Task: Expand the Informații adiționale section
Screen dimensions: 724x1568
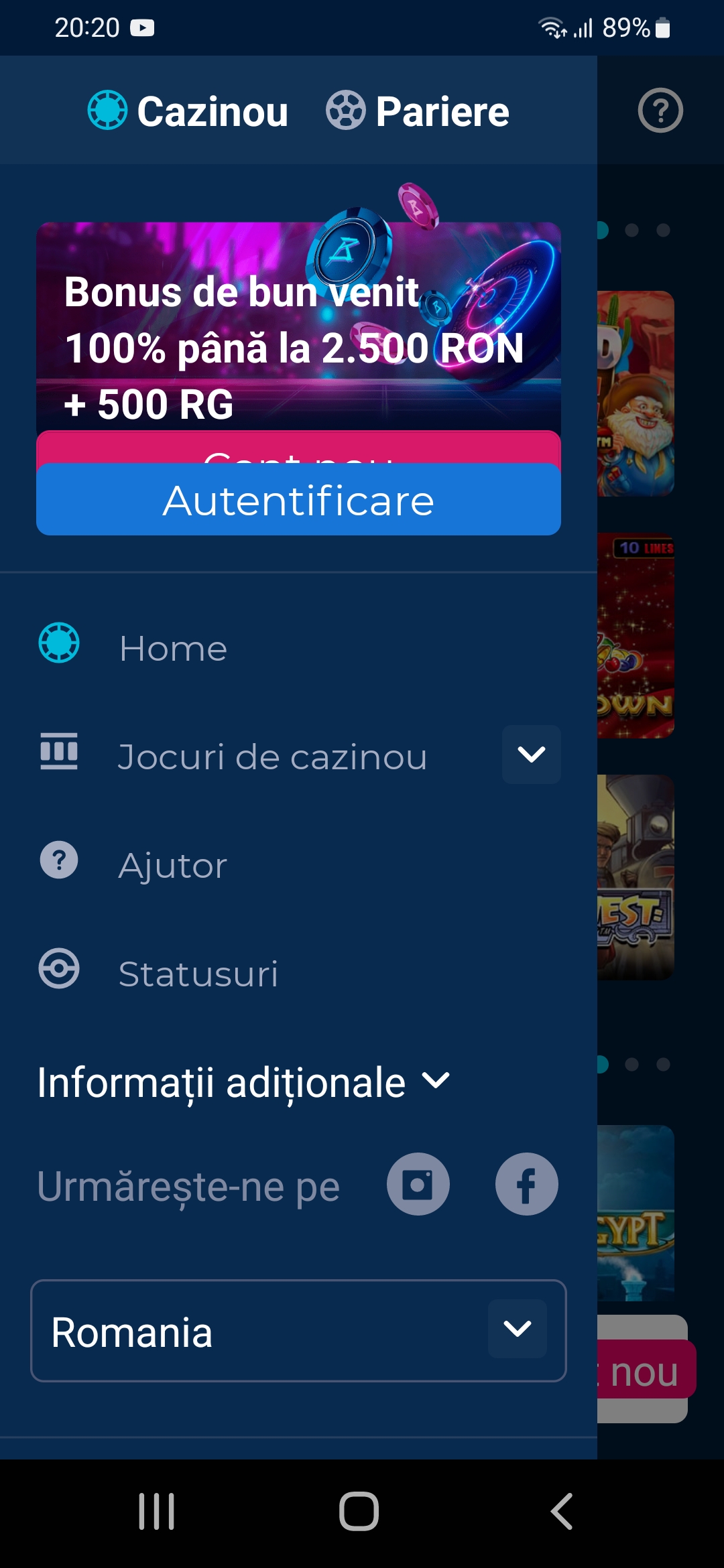Action: (435, 1080)
